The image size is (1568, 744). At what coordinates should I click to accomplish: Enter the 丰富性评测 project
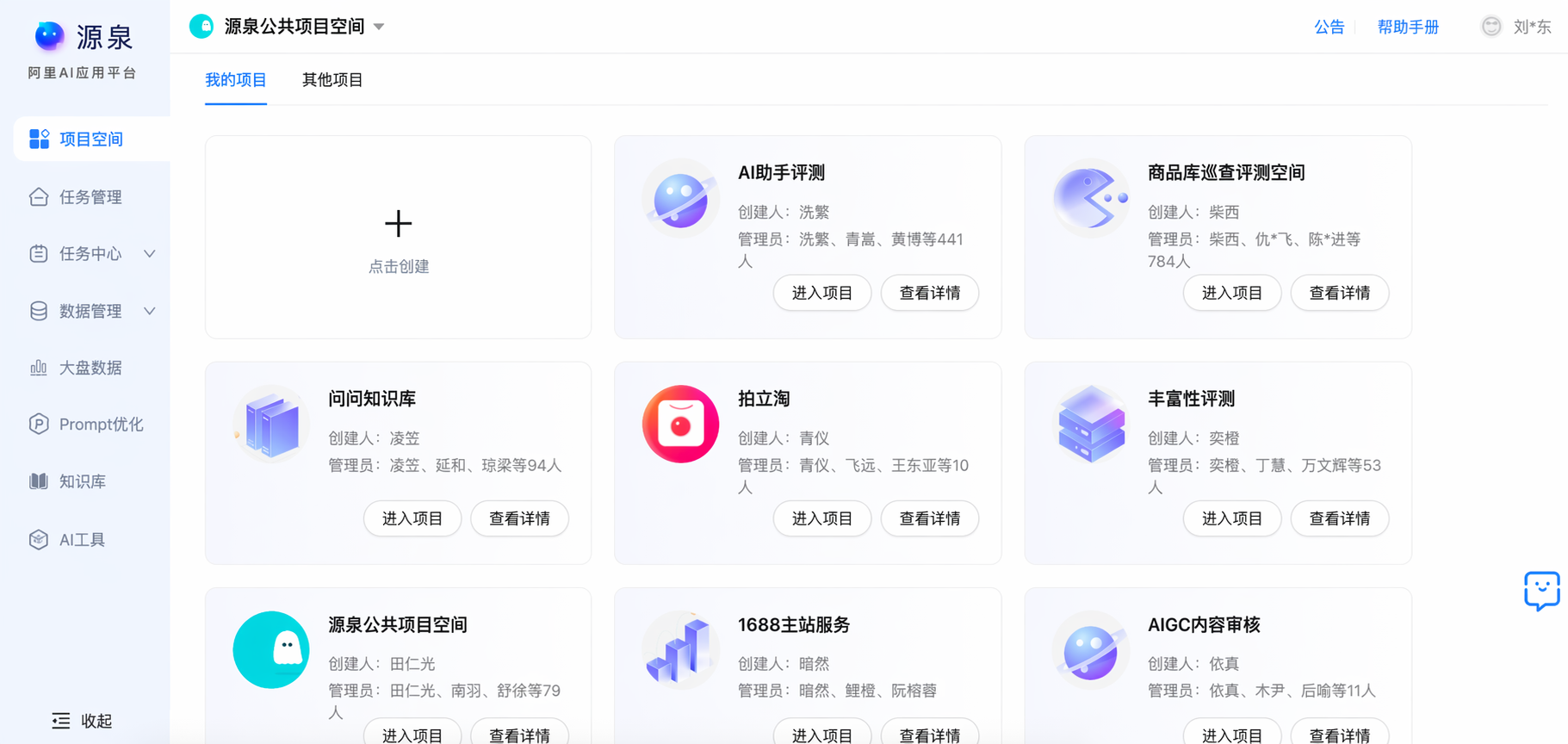pos(1232,518)
